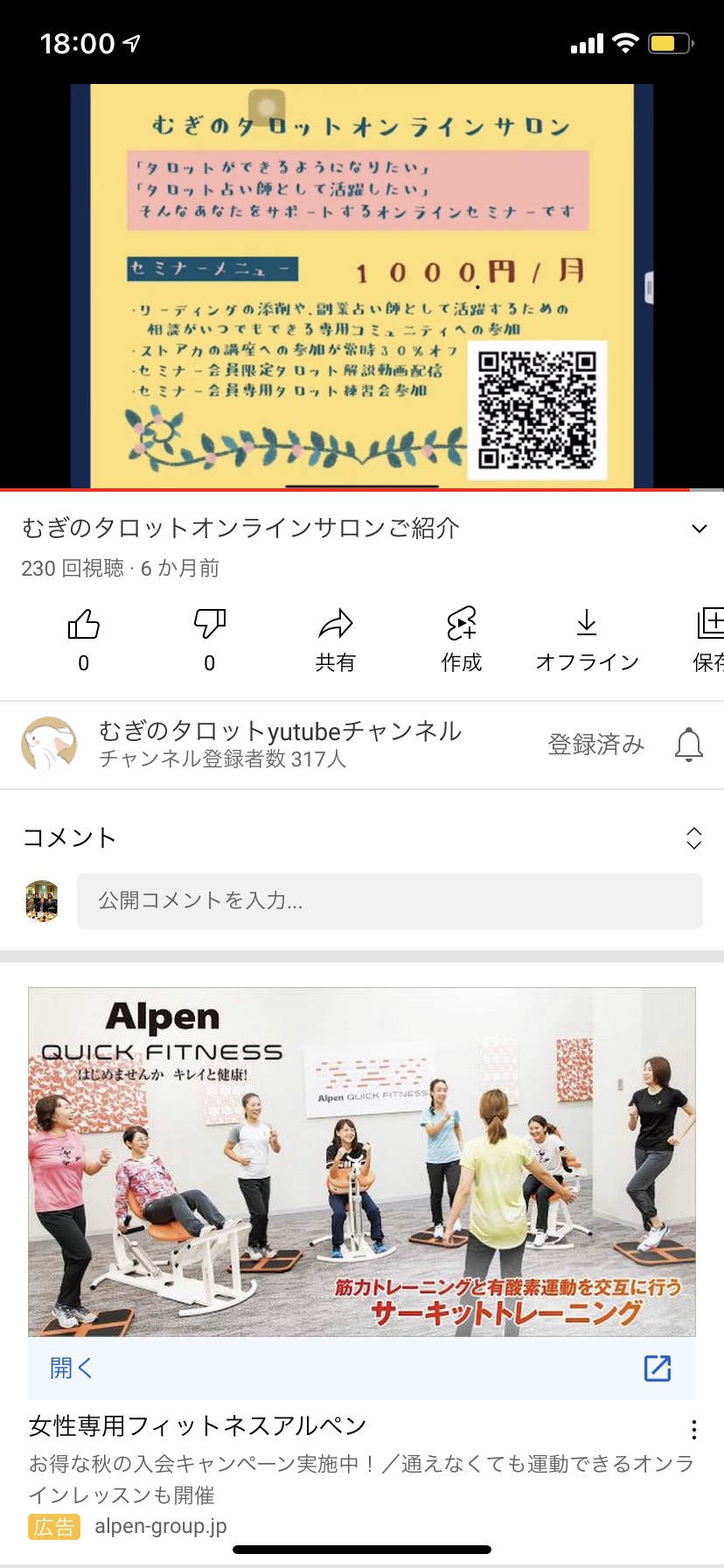Open the Alpen Quick Fitness ad image
This screenshot has width=724, height=1568.
point(362,1162)
